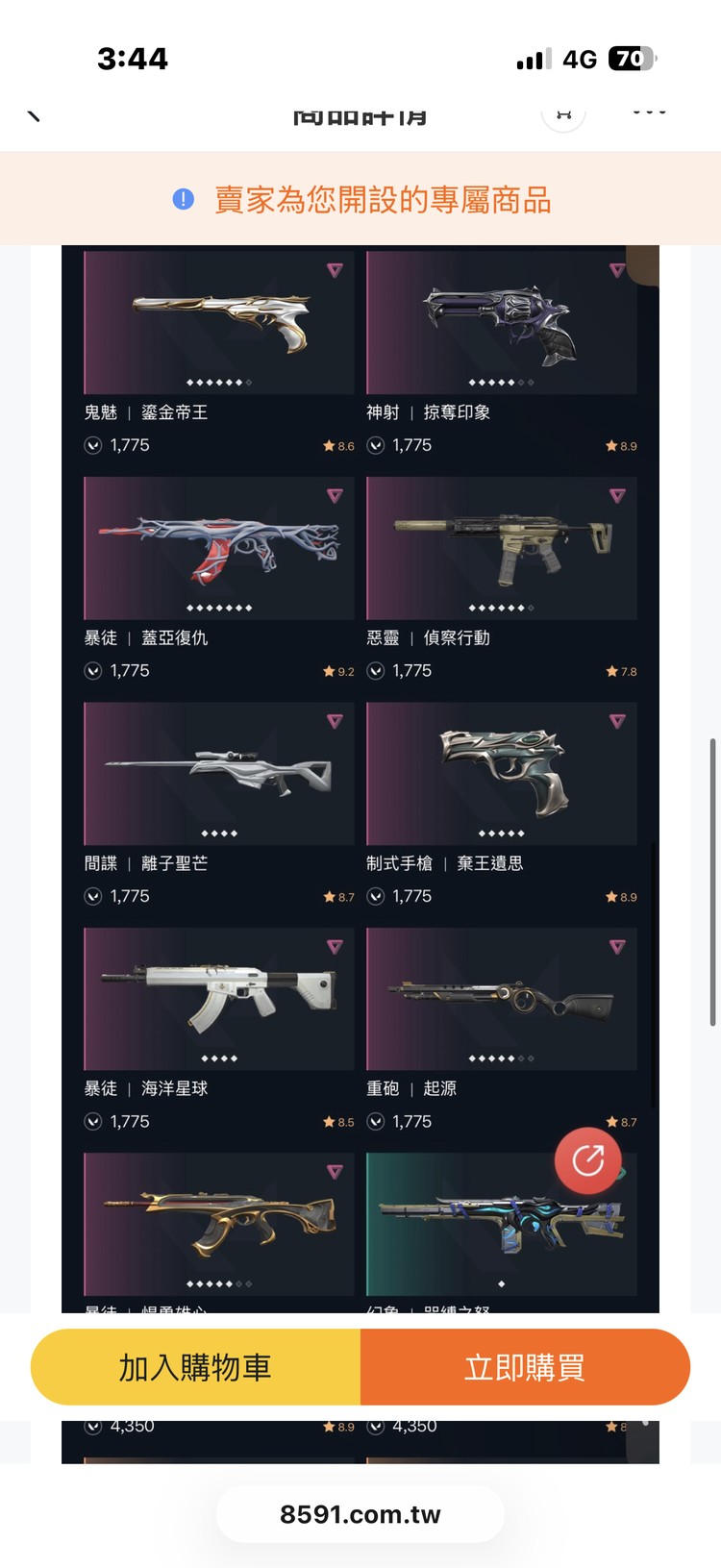Open the 鬼魅 鎏金帝王 skin thumbnail

point(217,322)
